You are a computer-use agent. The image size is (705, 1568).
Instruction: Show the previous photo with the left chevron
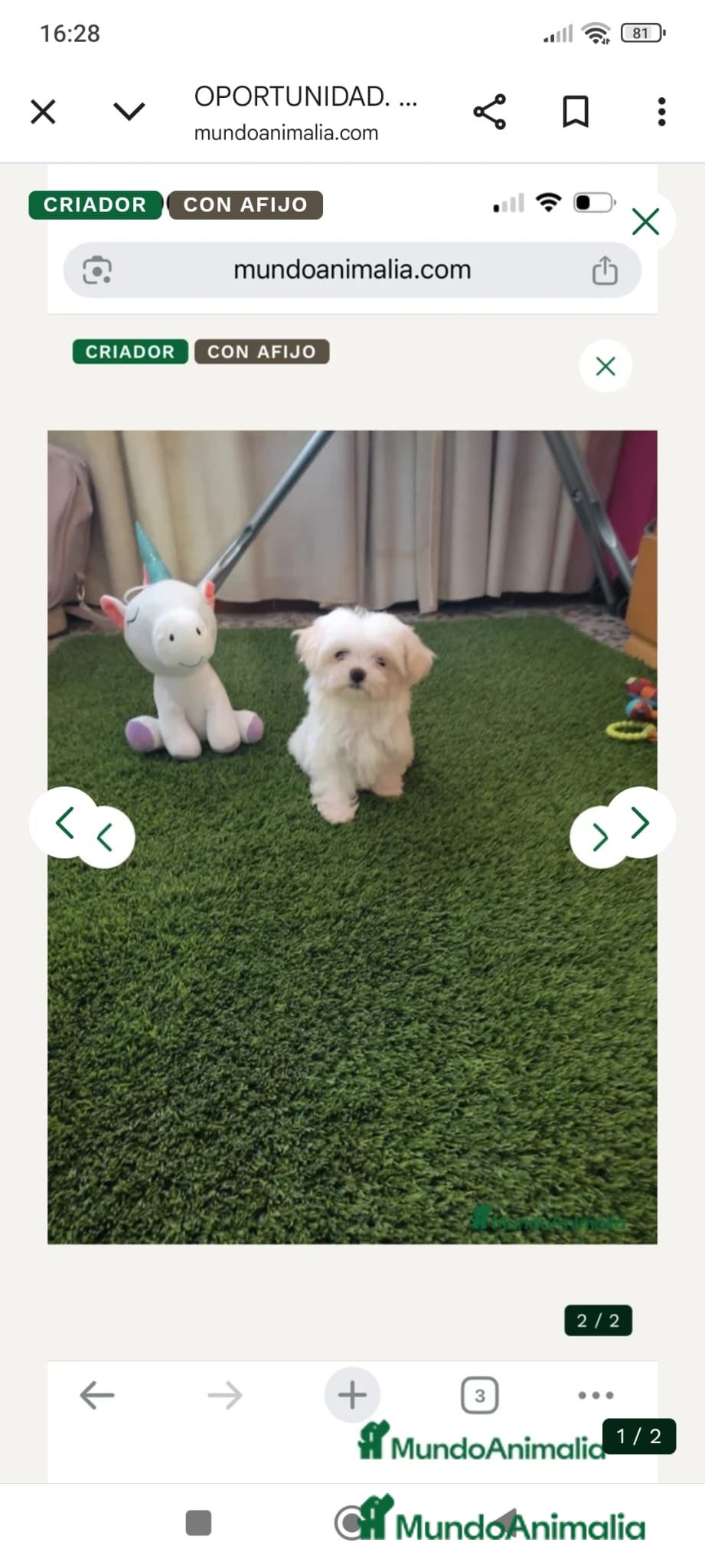point(65,822)
